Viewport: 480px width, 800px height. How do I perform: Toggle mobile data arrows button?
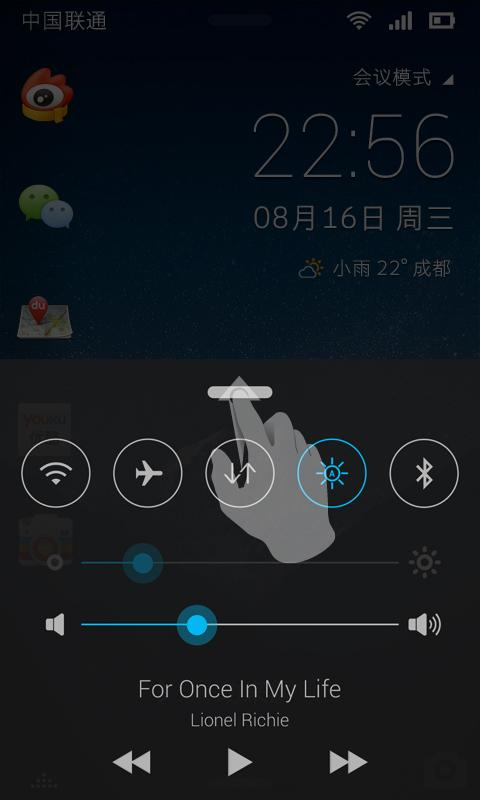click(240, 473)
